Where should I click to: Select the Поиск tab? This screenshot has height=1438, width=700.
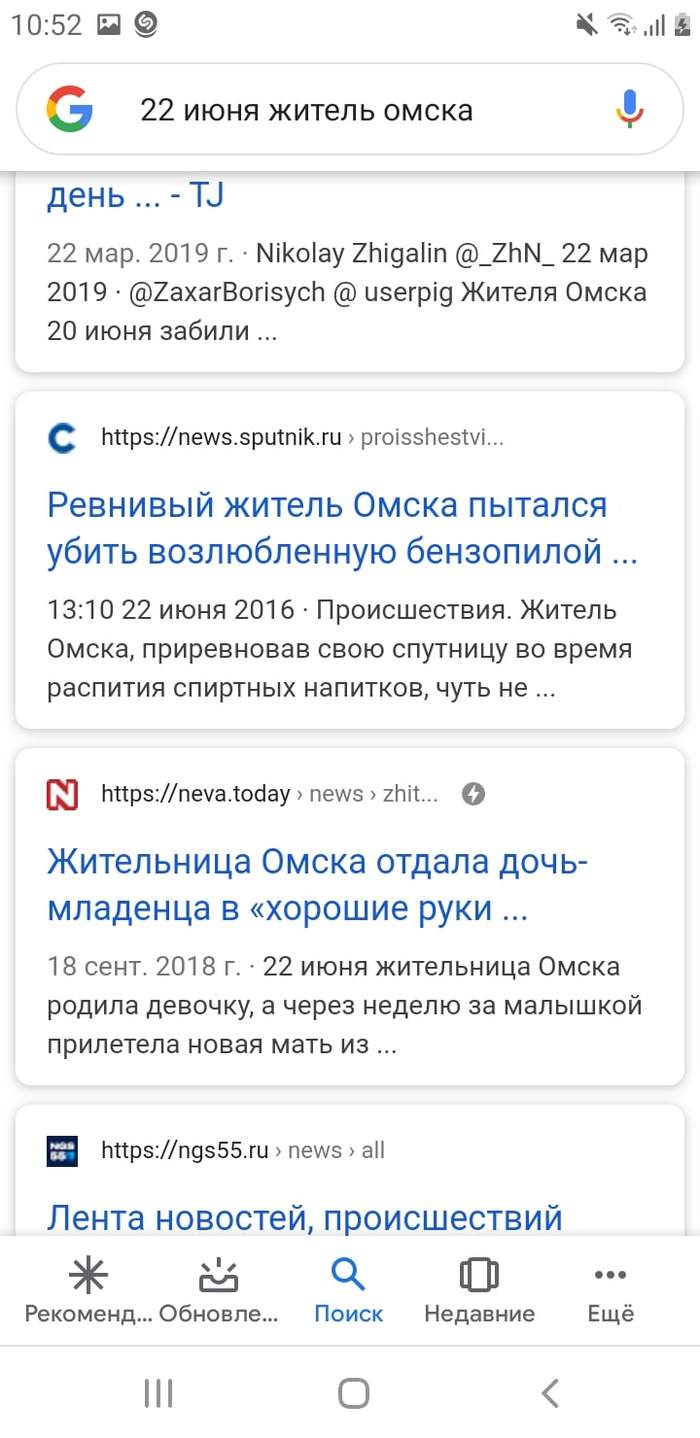tap(348, 1290)
